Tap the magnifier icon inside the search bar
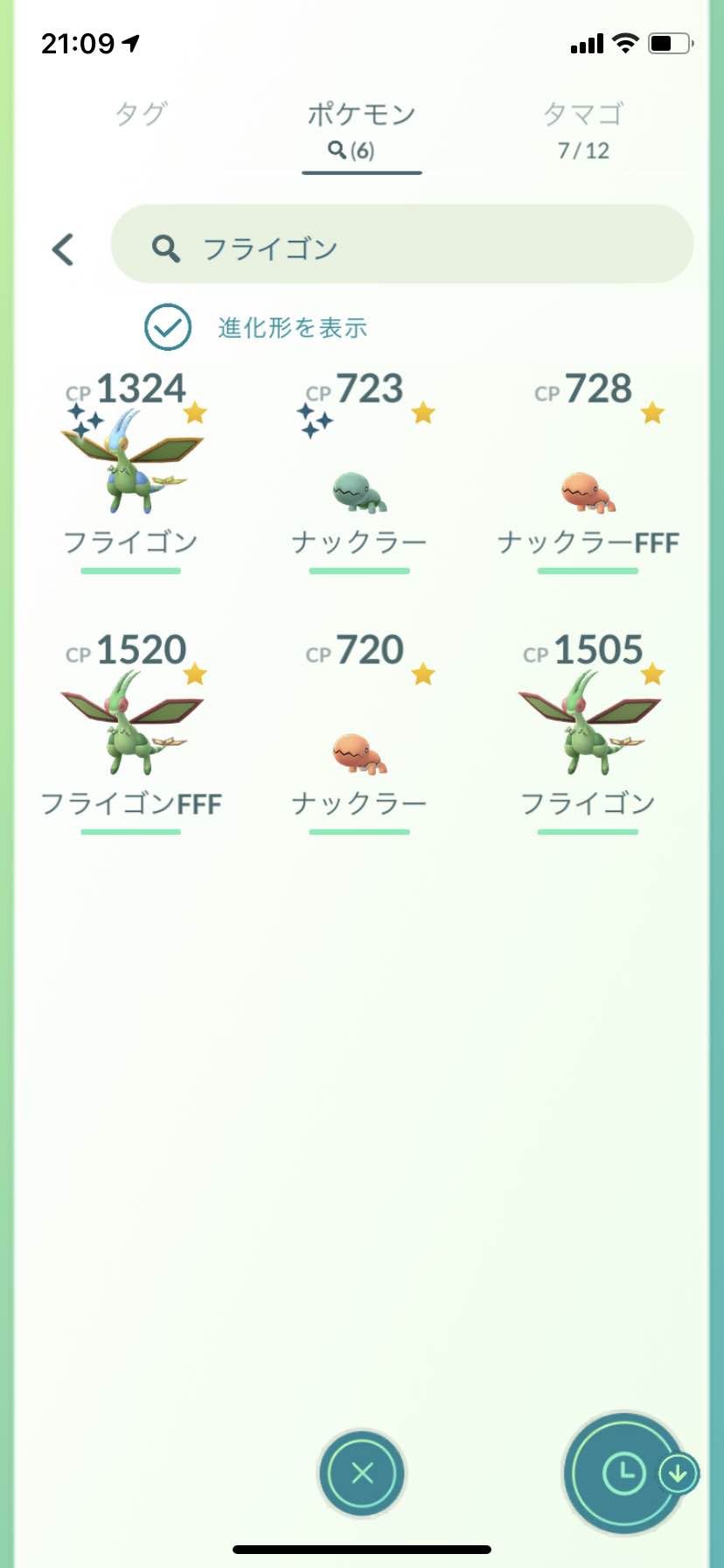This screenshot has height=1568, width=724. (165, 248)
